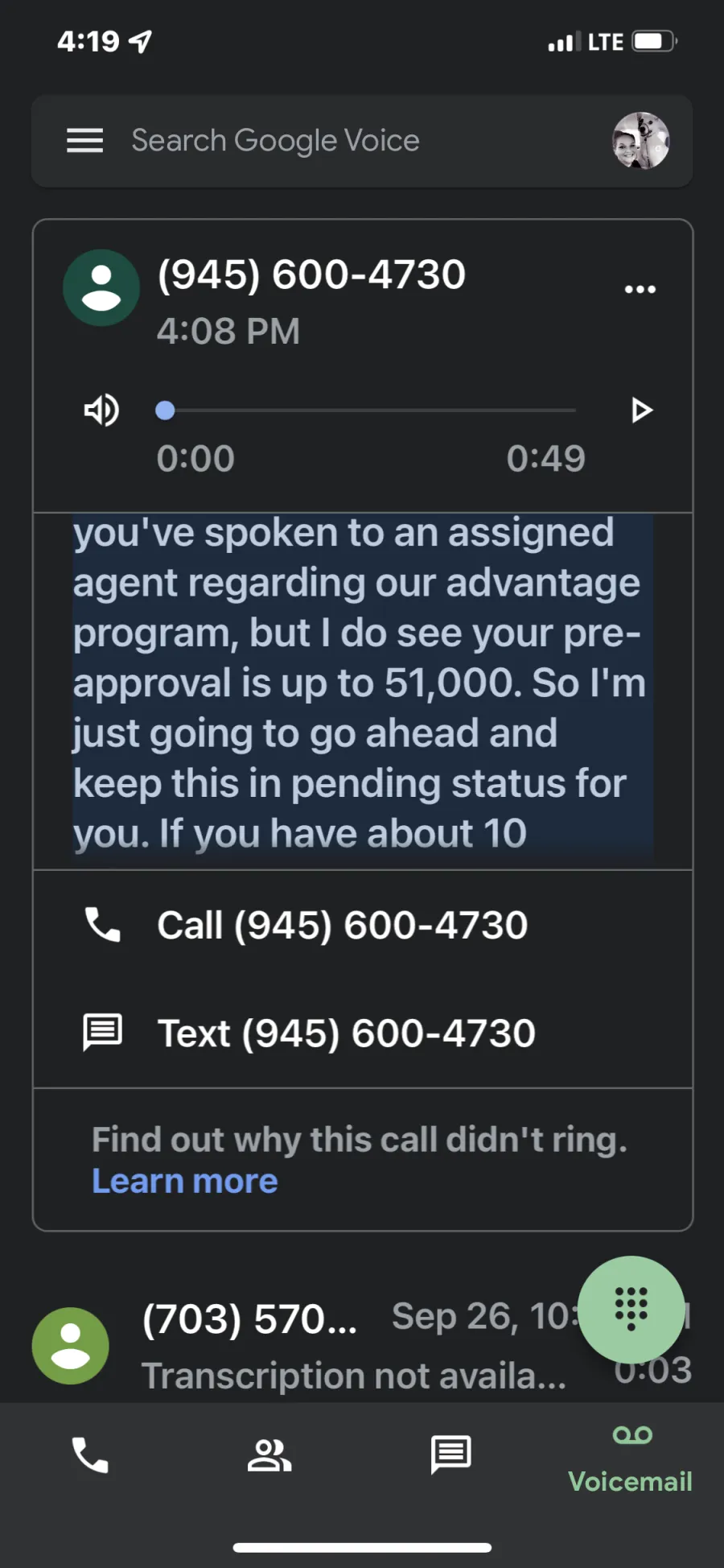Image resolution: width=724 pixels, height=1568 pixels.
Task: Switch to the Calls tab
Action: pos(90,1455)
